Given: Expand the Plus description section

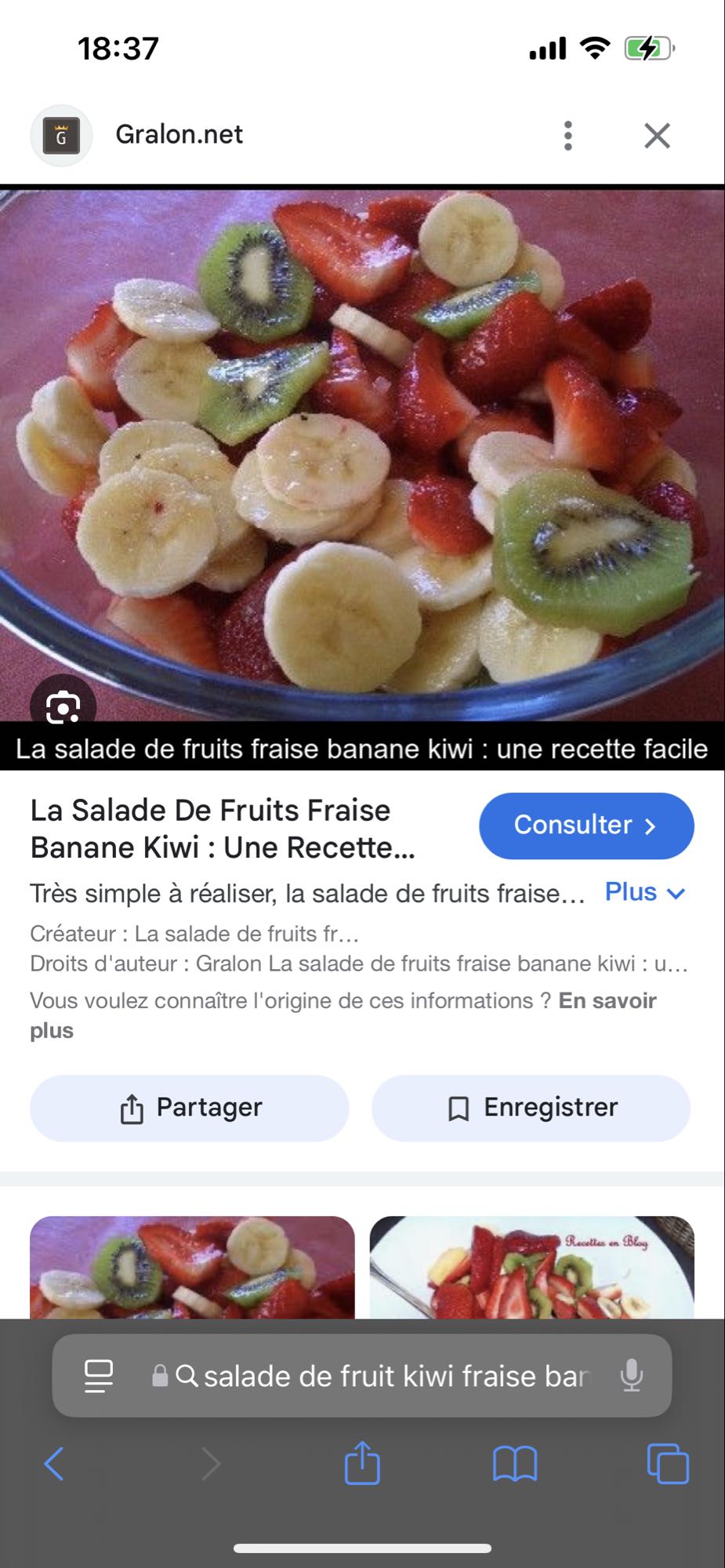Looking at the screenshot, I should click(643, 891).
